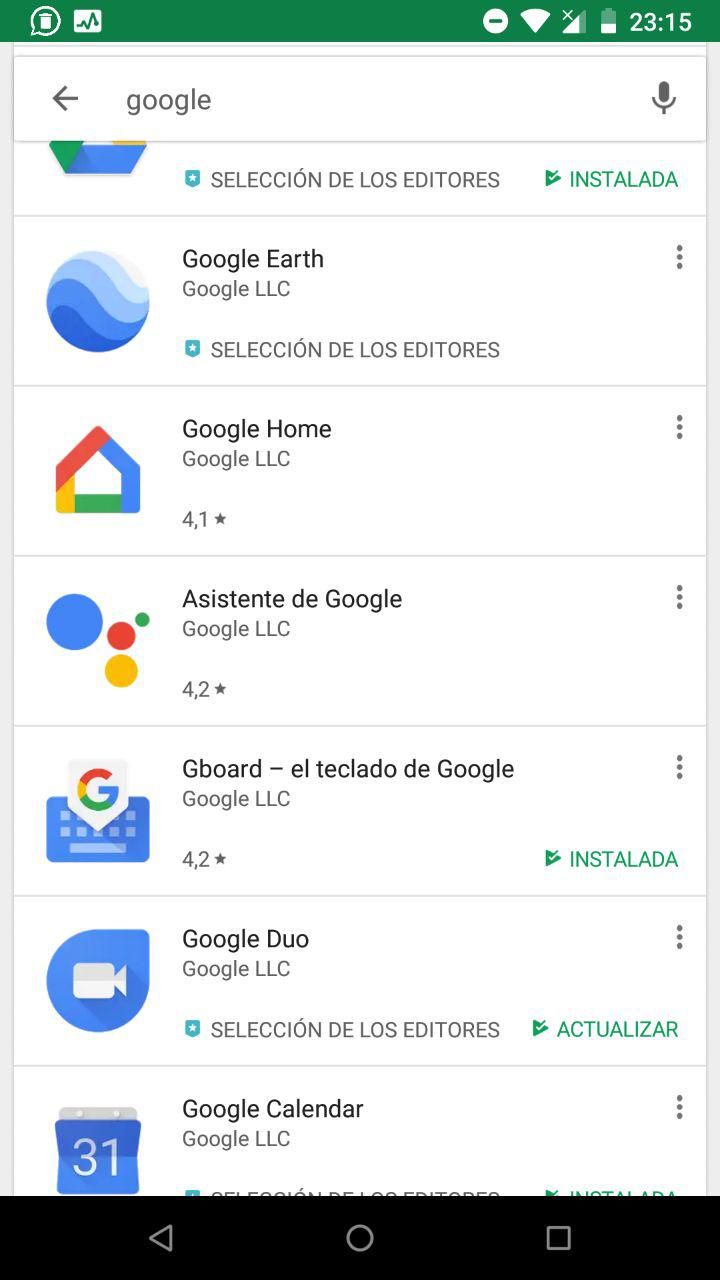
Task: Open the Asistente de Google listing
Action: 359,641
